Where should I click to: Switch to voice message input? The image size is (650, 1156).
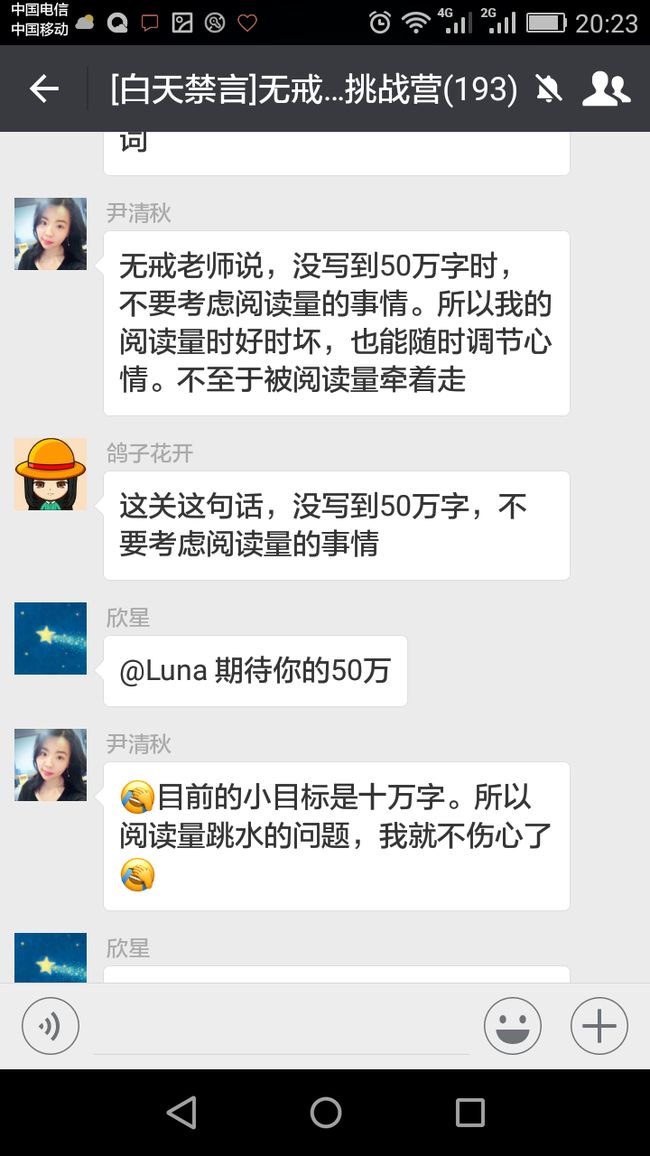(x=50, y=1026)
